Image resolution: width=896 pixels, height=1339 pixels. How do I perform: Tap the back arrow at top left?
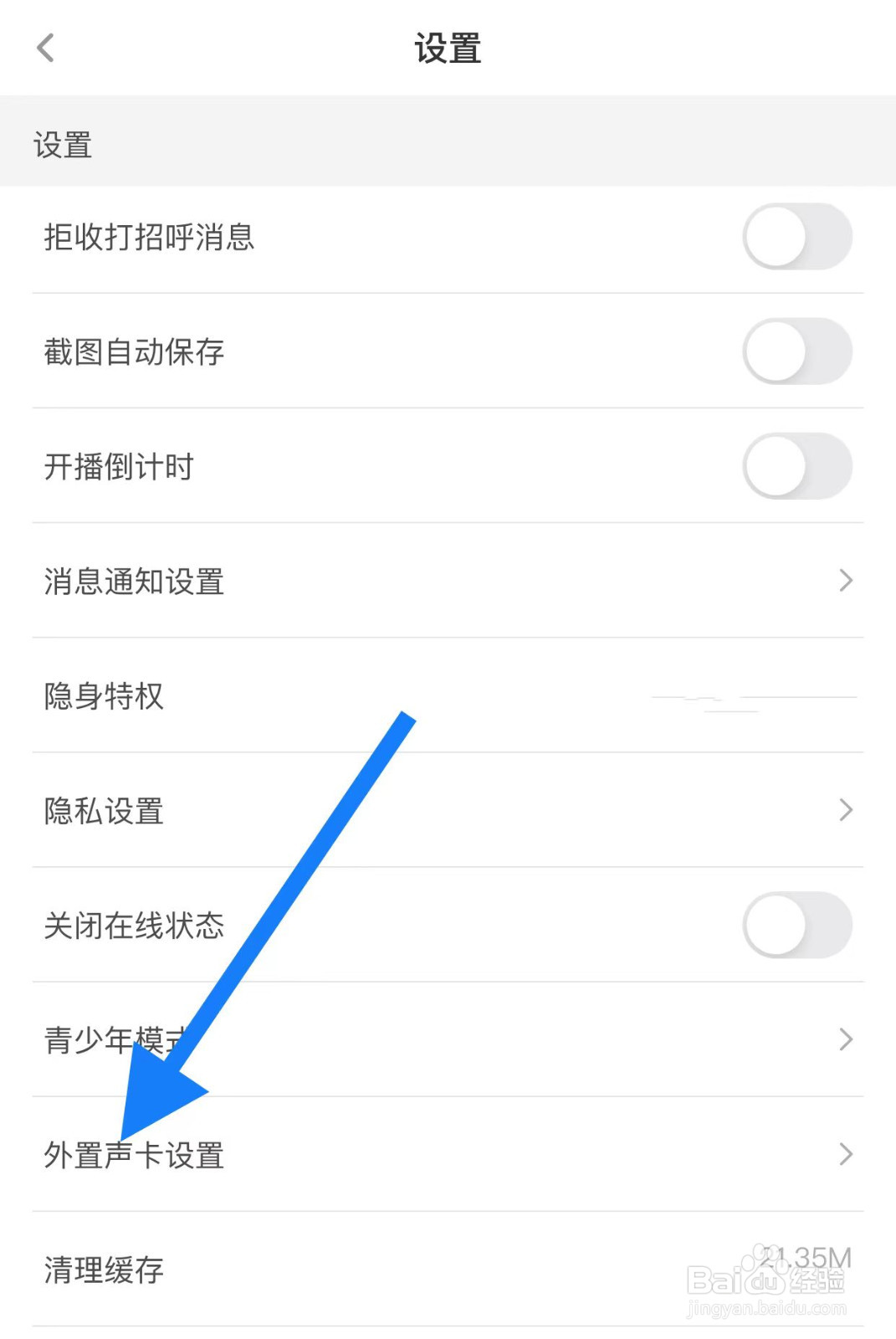click(46, 48)
